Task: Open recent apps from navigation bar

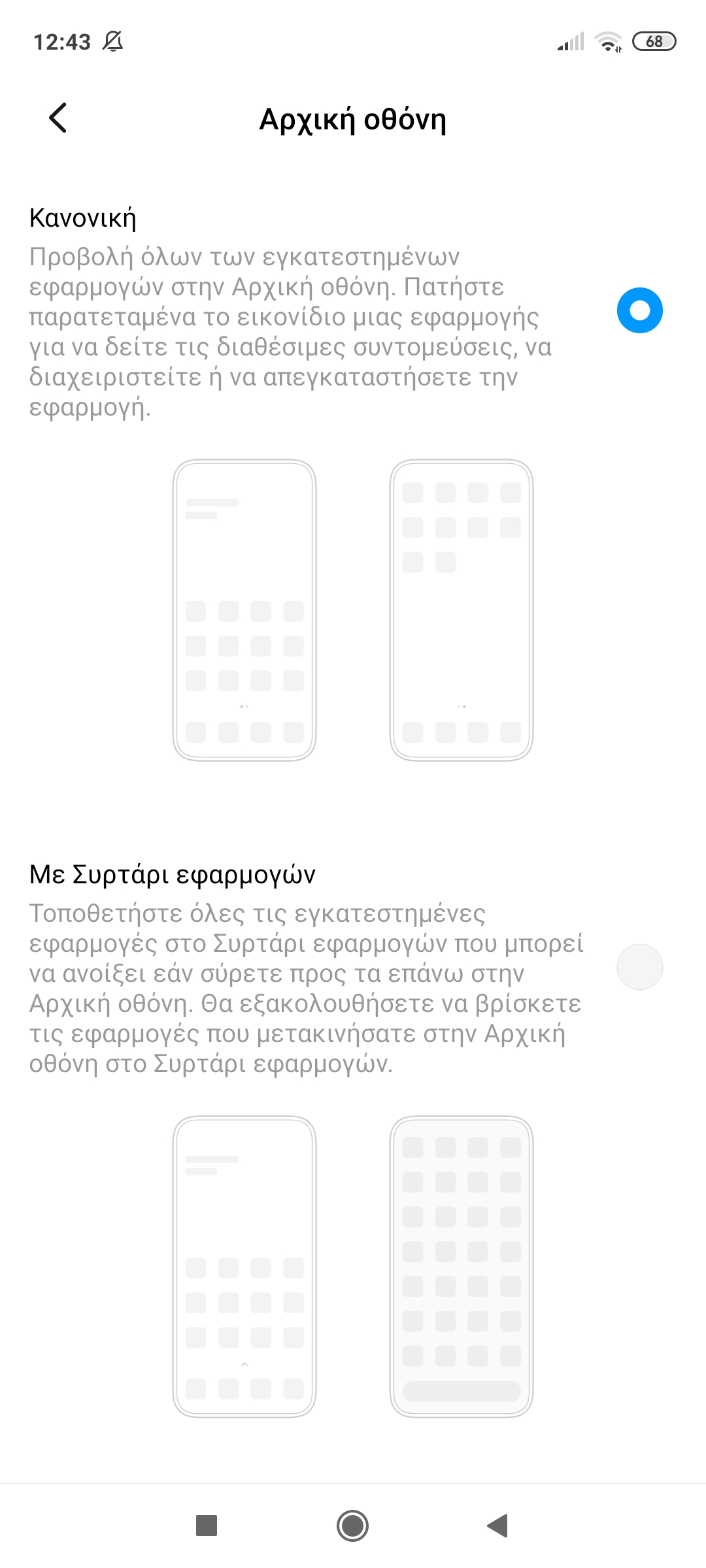Action: pos(207,1526)
